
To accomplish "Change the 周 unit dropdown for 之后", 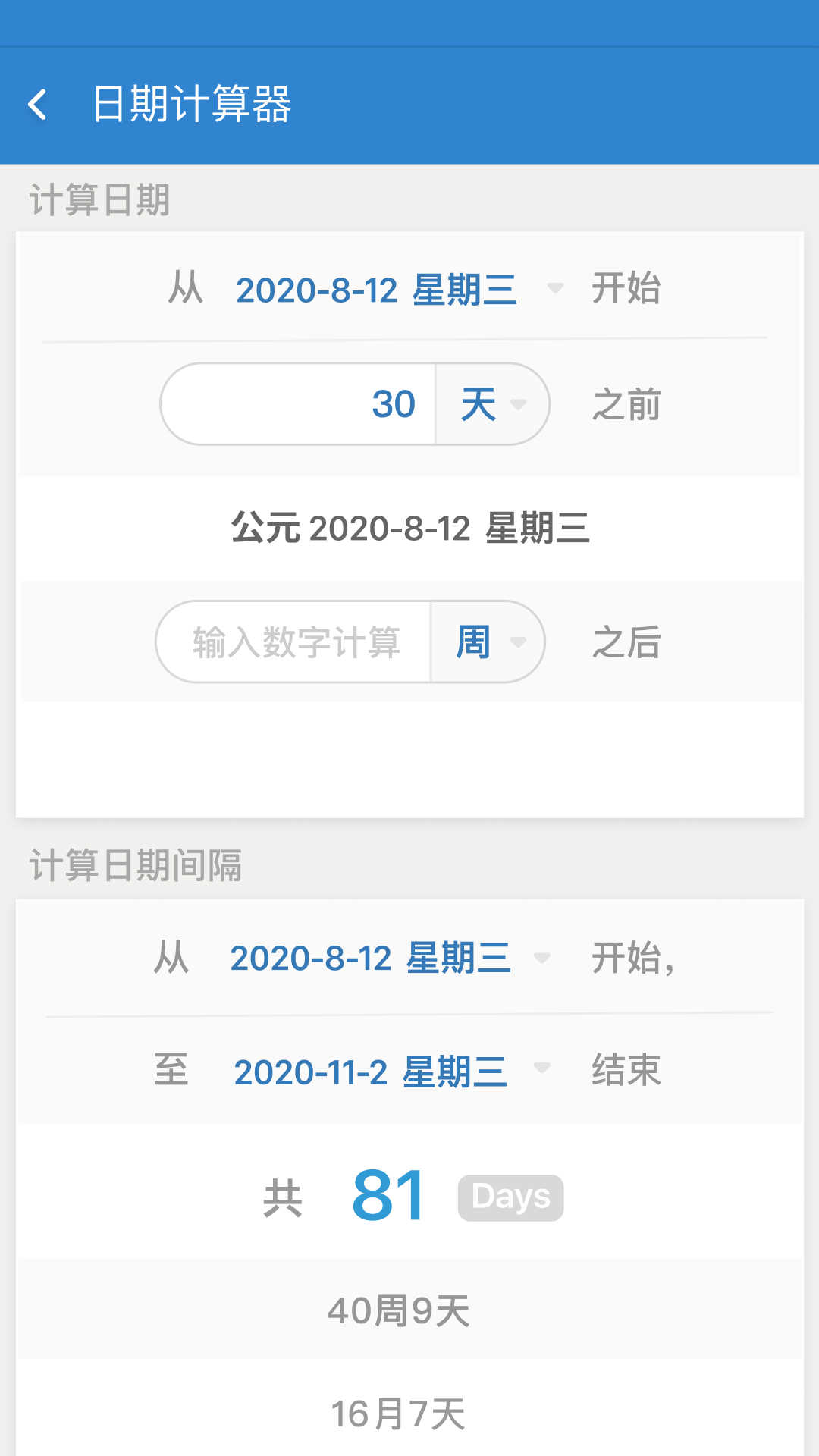I will pyautogui.click(x=488, y=642).
